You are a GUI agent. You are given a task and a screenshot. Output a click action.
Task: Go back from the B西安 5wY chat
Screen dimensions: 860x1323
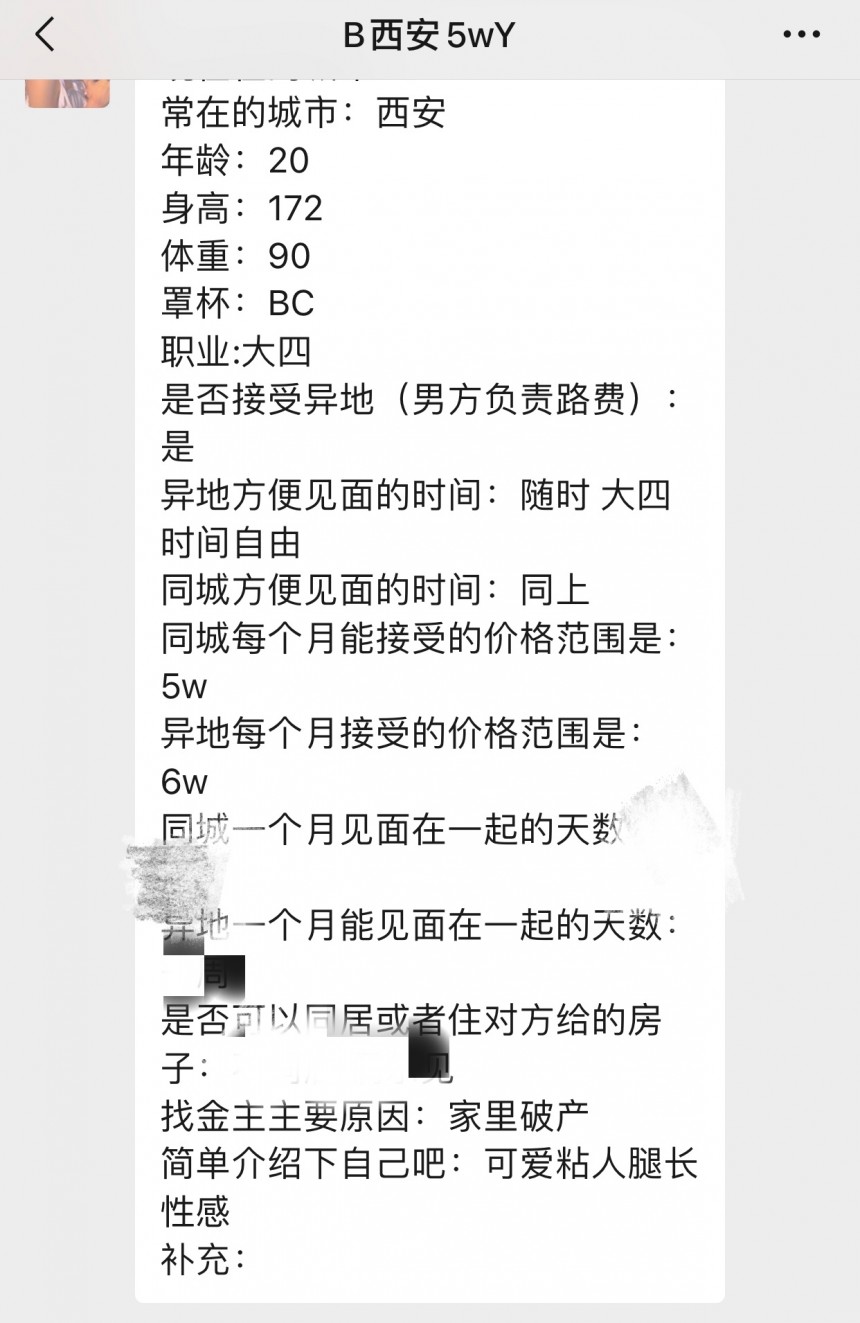45,36
